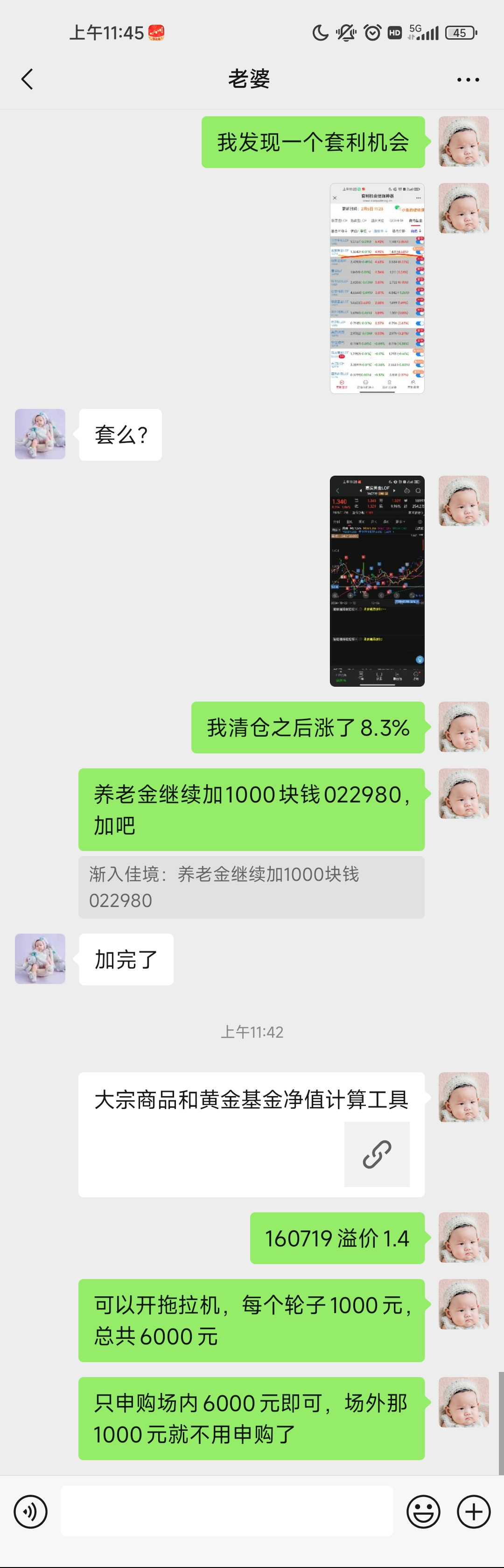The height and width of the screenshot is (1568, 504).
Task: Open the chat details overflow menu
Action: [468, 80]
